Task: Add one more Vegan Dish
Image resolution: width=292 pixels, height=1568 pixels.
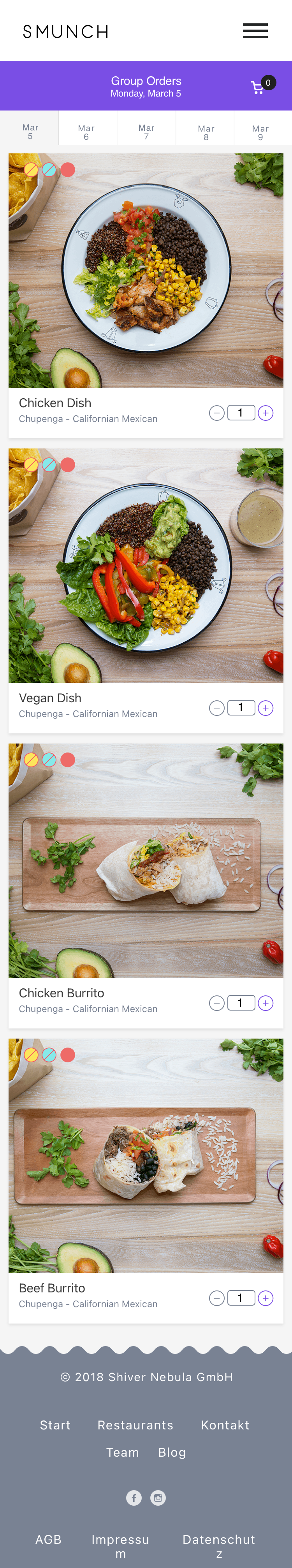Action: [x=265, y=708]
